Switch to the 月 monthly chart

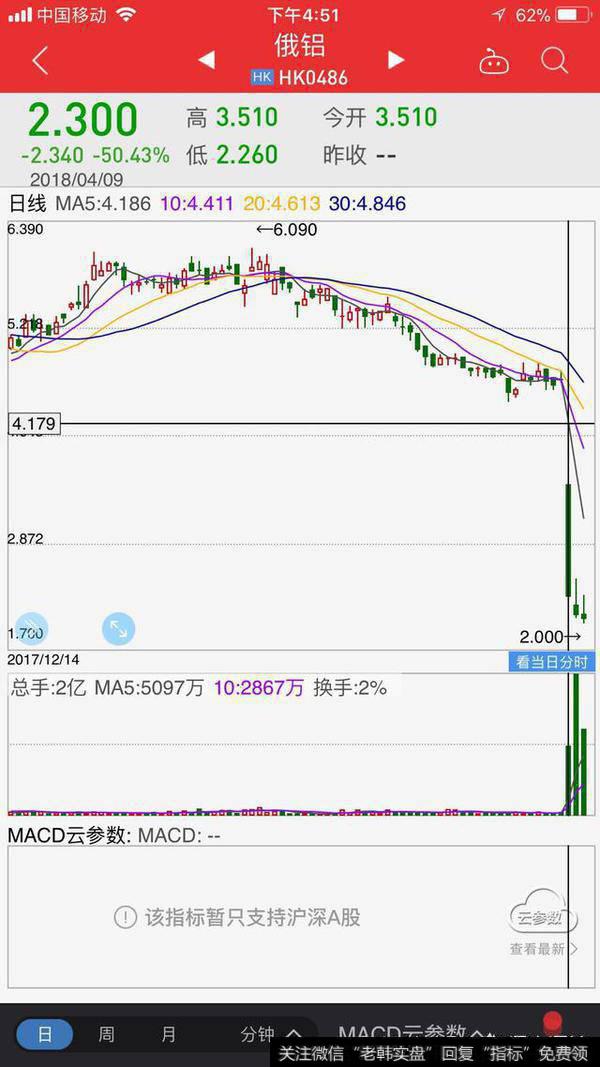click(x=168, y=1034)
